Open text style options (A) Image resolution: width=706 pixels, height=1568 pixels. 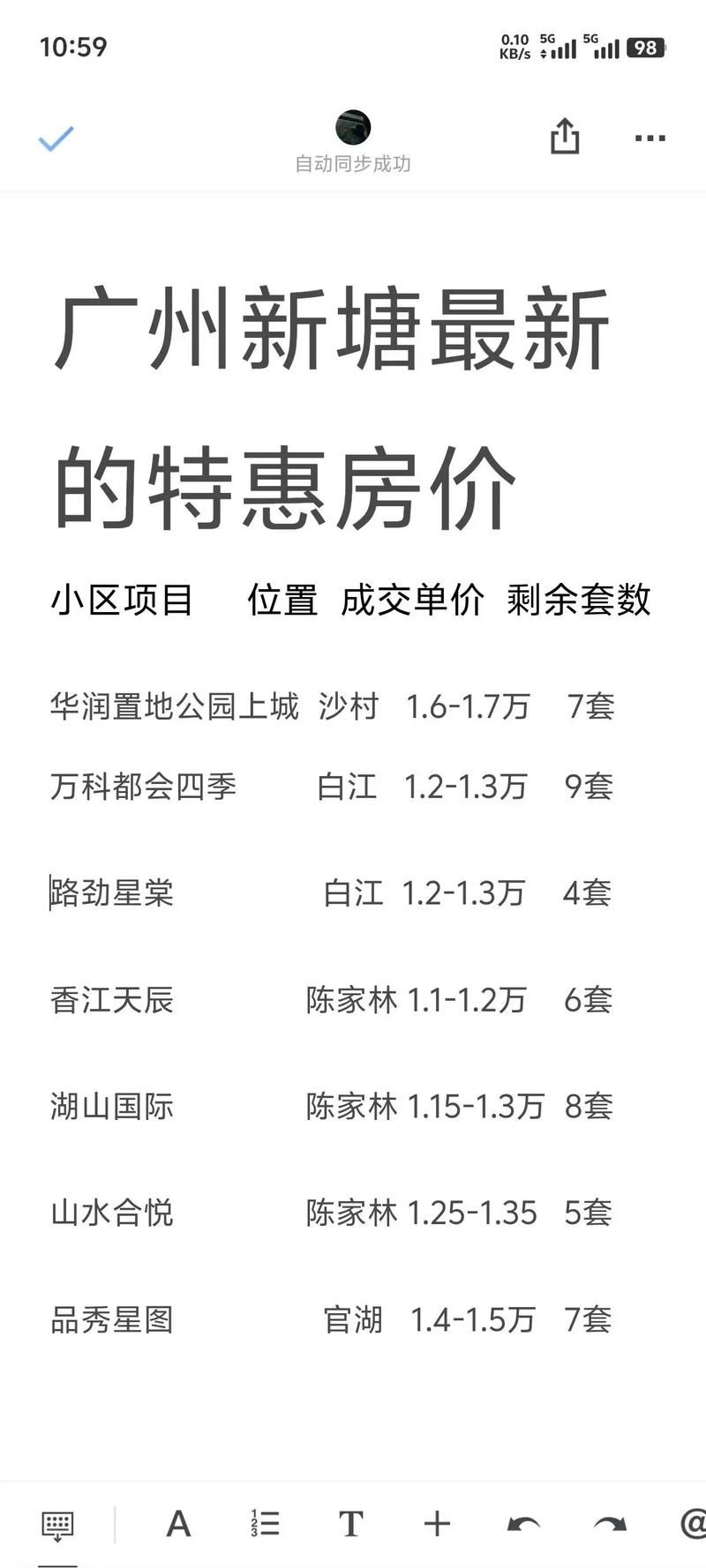(x=178, y=1524)
